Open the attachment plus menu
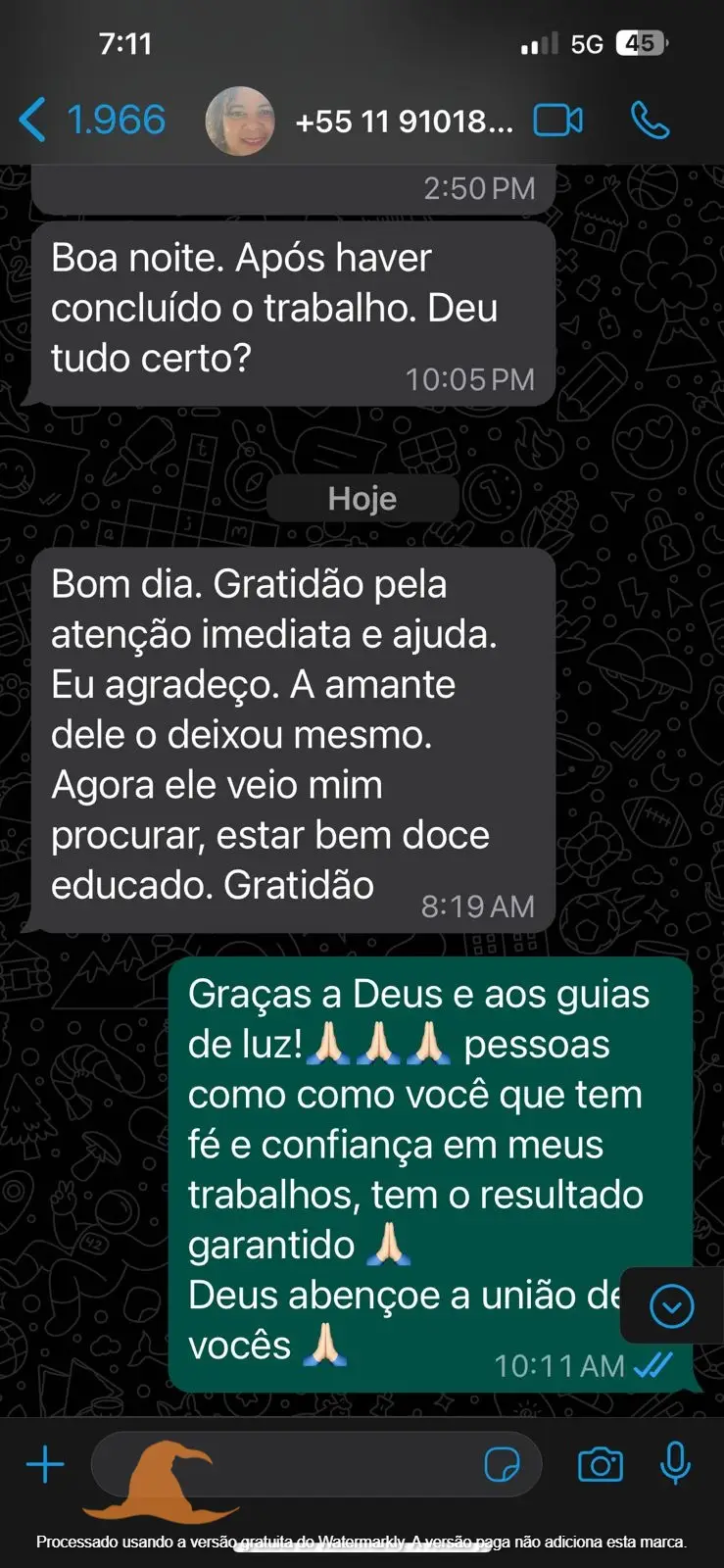This screenshot has width=724, height=1568. [x=45, y=1465]
